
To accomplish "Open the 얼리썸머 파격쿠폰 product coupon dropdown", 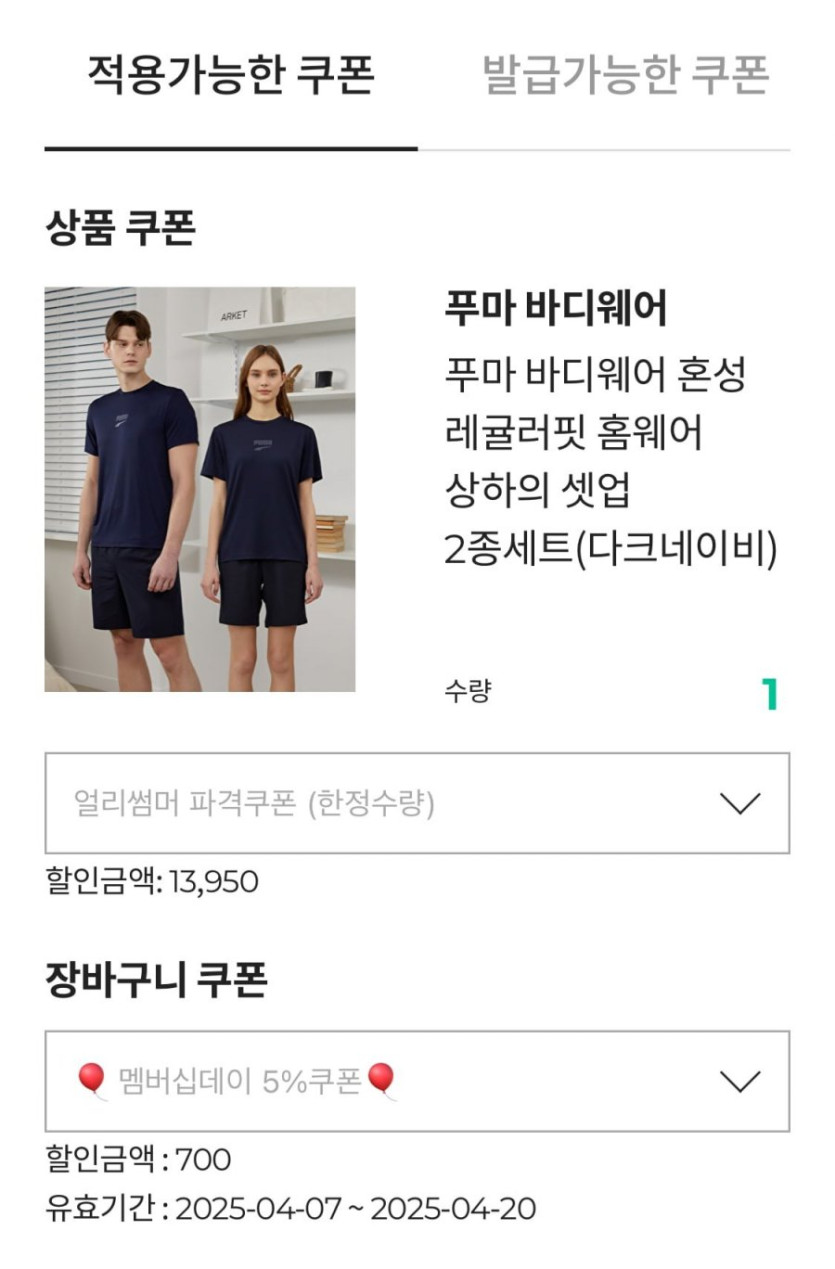I will (x=417, y=803).
